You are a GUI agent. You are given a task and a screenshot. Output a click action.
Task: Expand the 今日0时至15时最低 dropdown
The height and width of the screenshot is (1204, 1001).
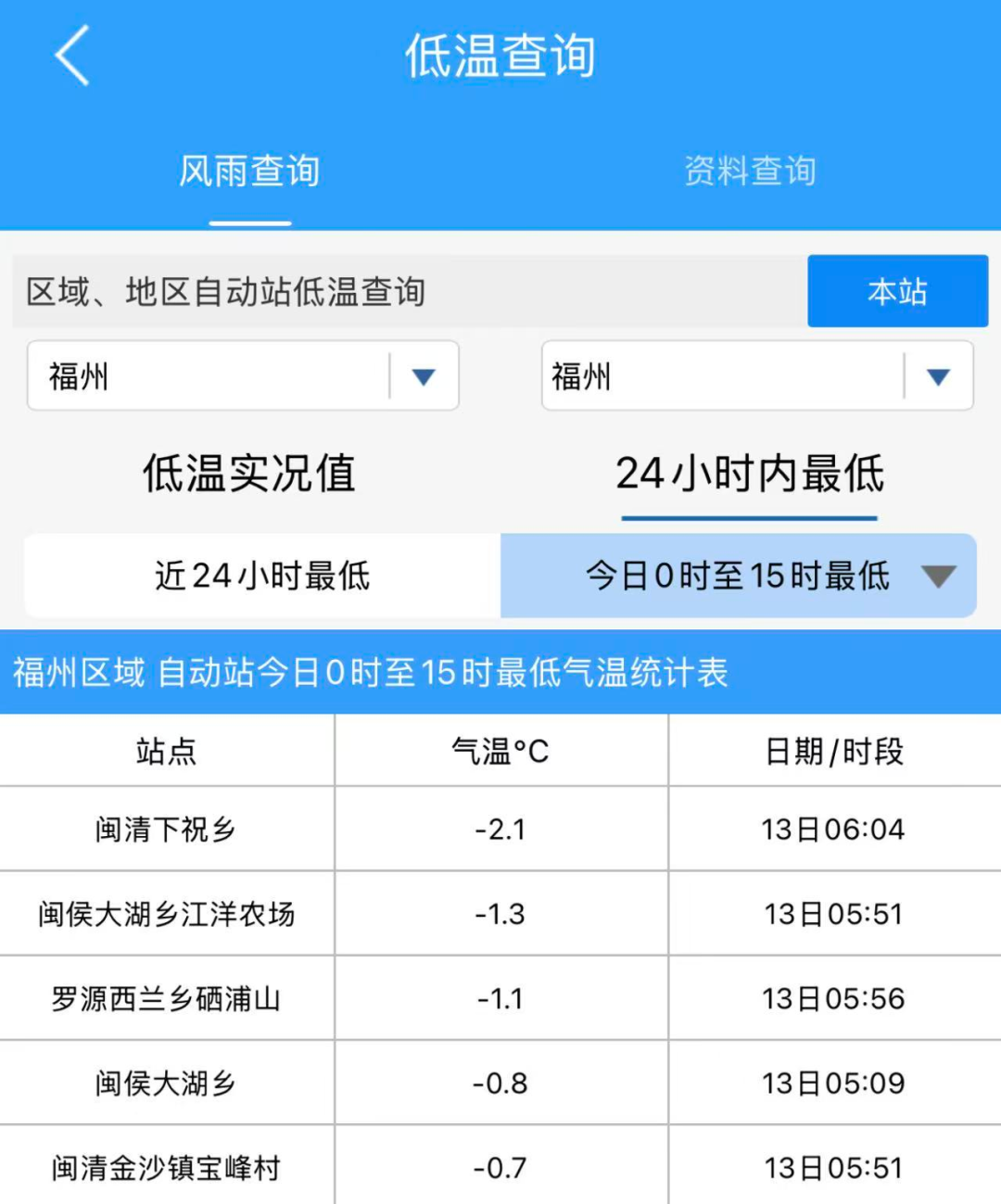coord(938,576)
